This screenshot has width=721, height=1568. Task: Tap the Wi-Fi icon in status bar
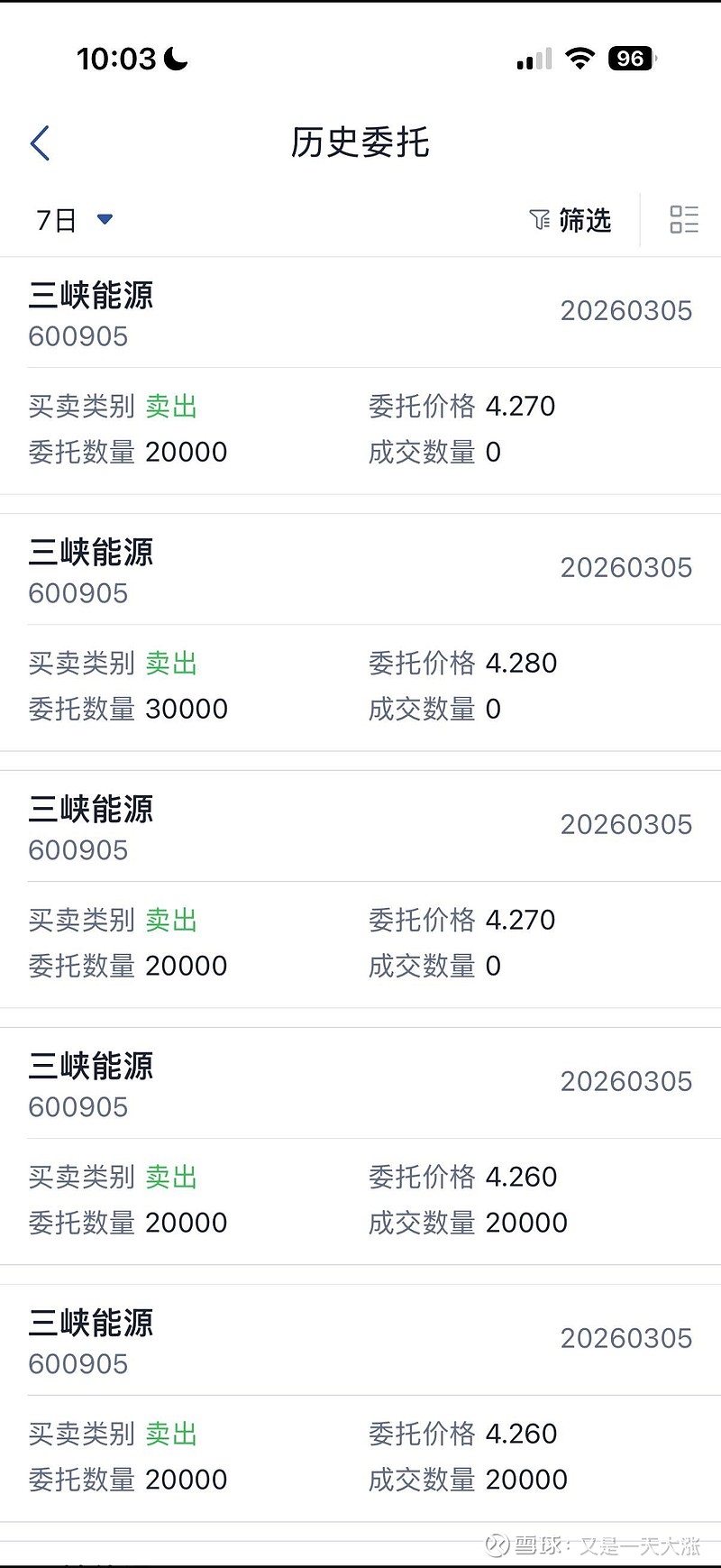tap(580, 58)
